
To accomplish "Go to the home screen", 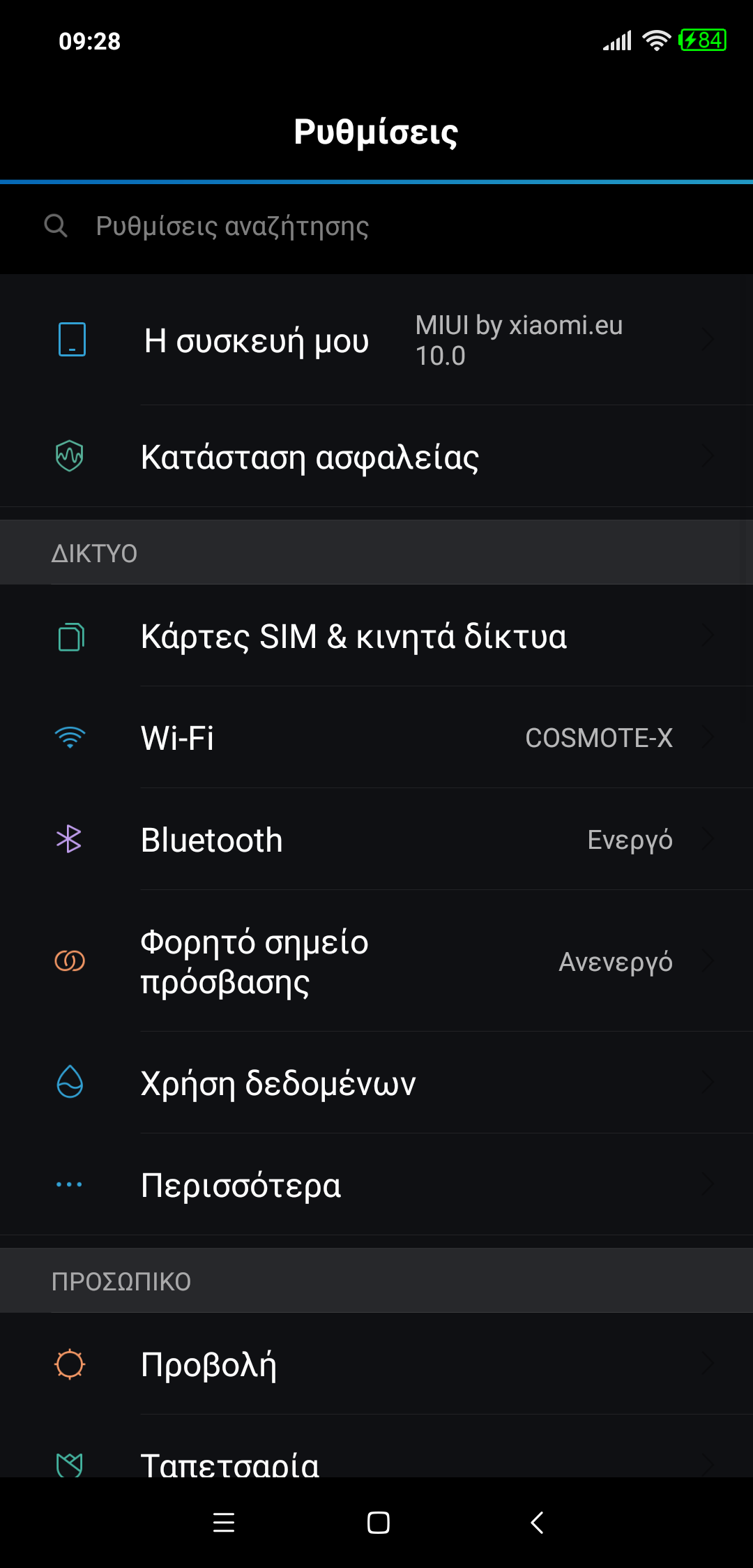I will (378, 1523).
